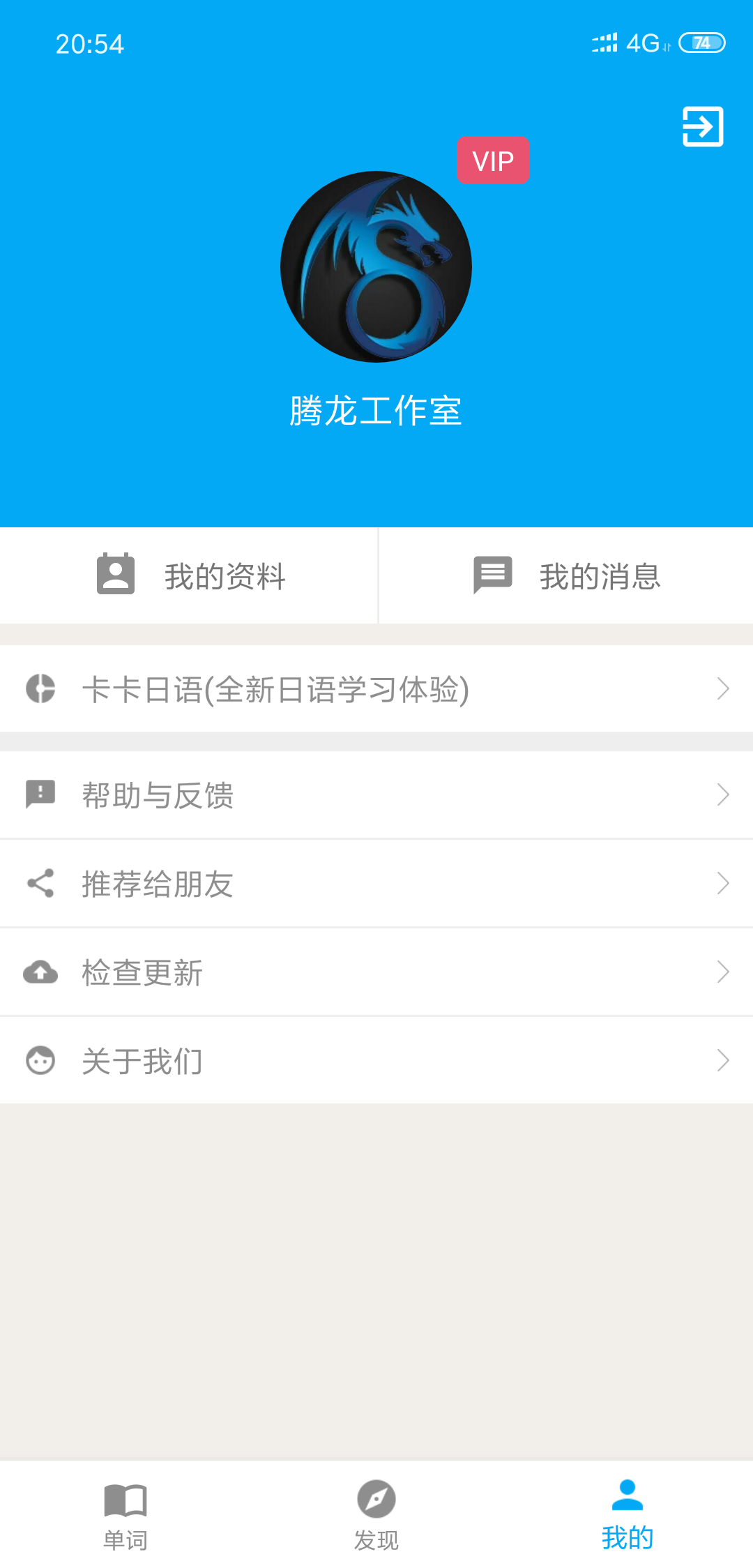
Task: Open 我的消息 messages
Action: 566,575
